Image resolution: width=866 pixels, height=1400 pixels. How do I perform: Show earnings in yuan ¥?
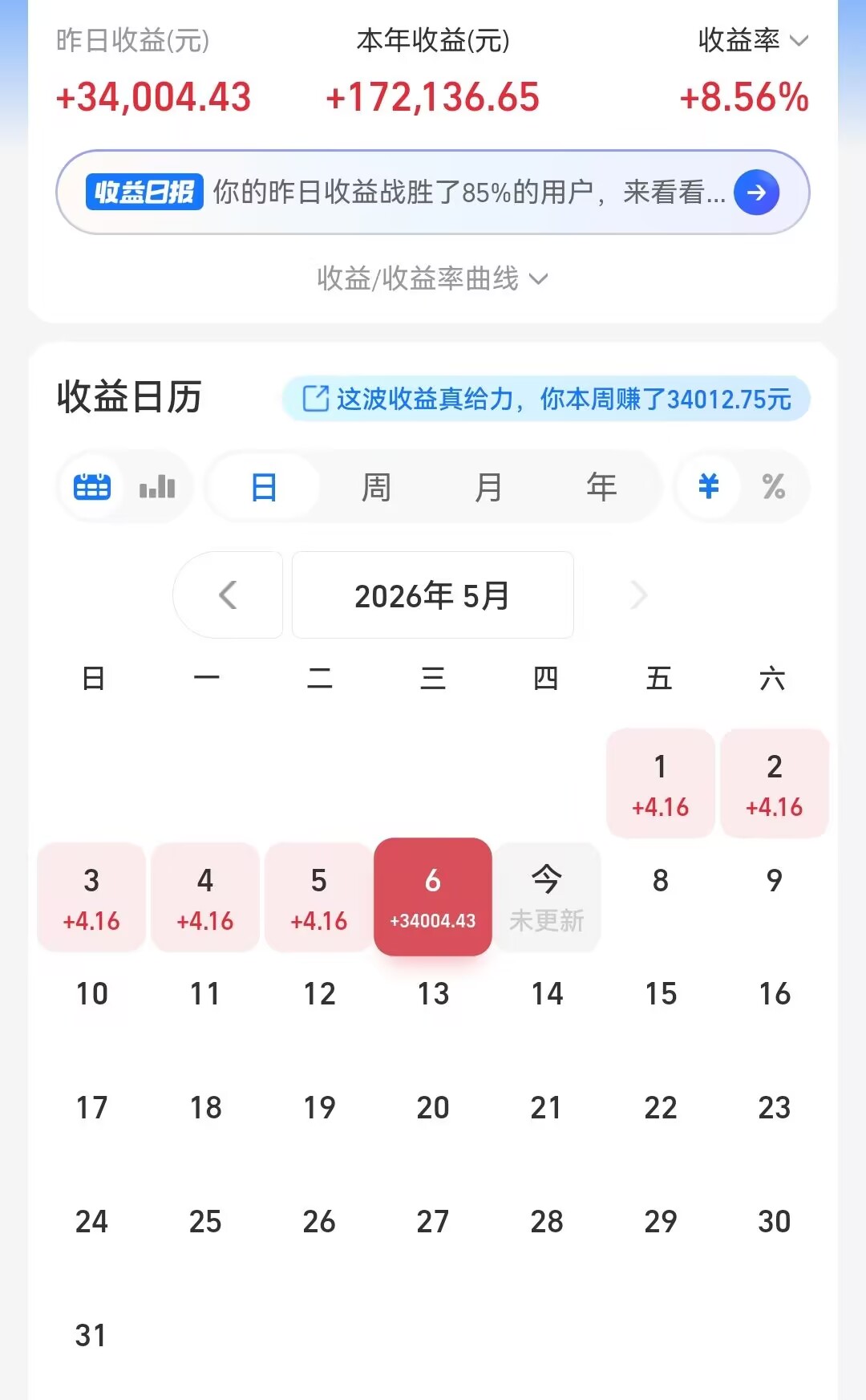click(x=709, y=486)
